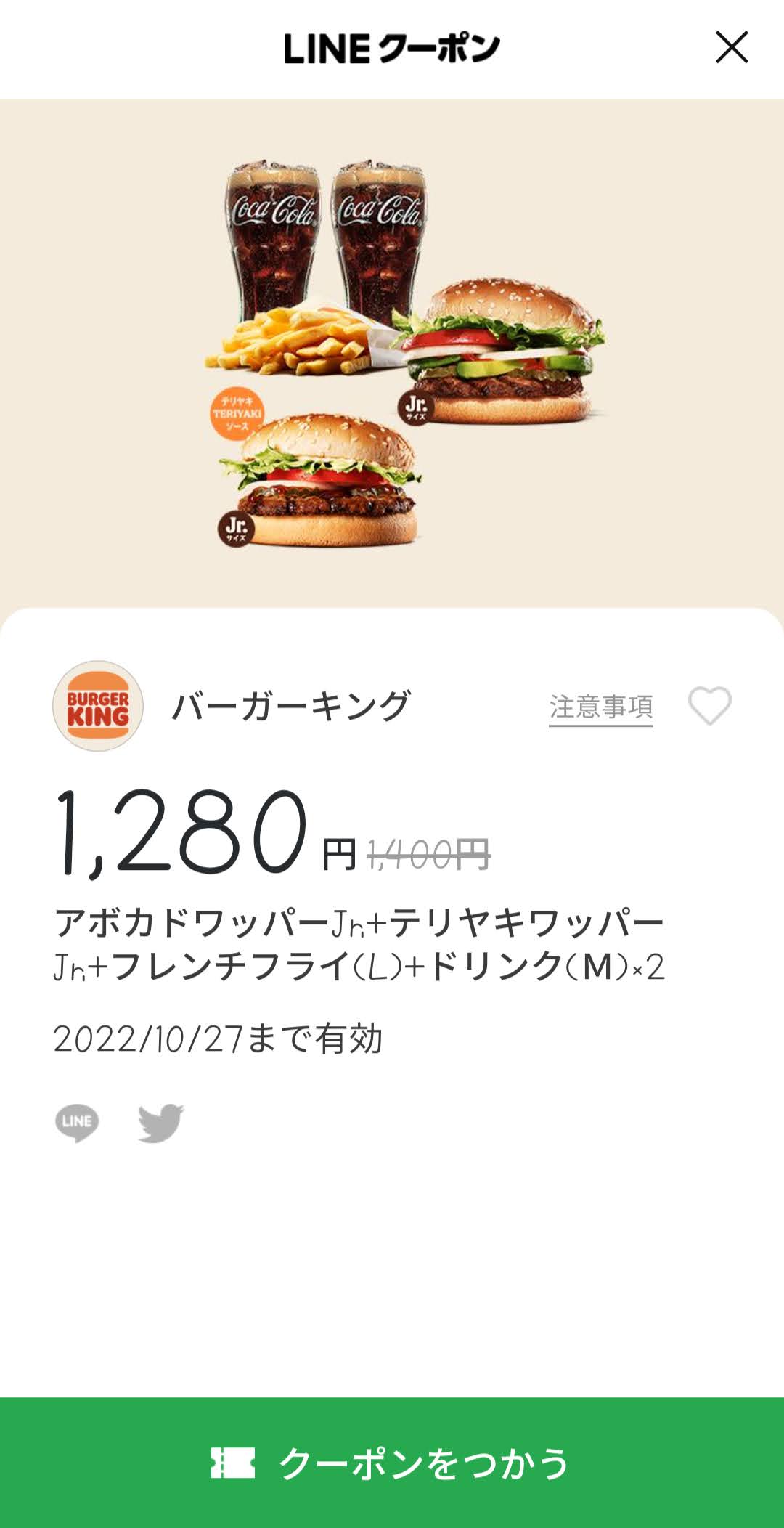Share the coupon on Twitter
784x1528 pixels.
(x=161, y=1122)
